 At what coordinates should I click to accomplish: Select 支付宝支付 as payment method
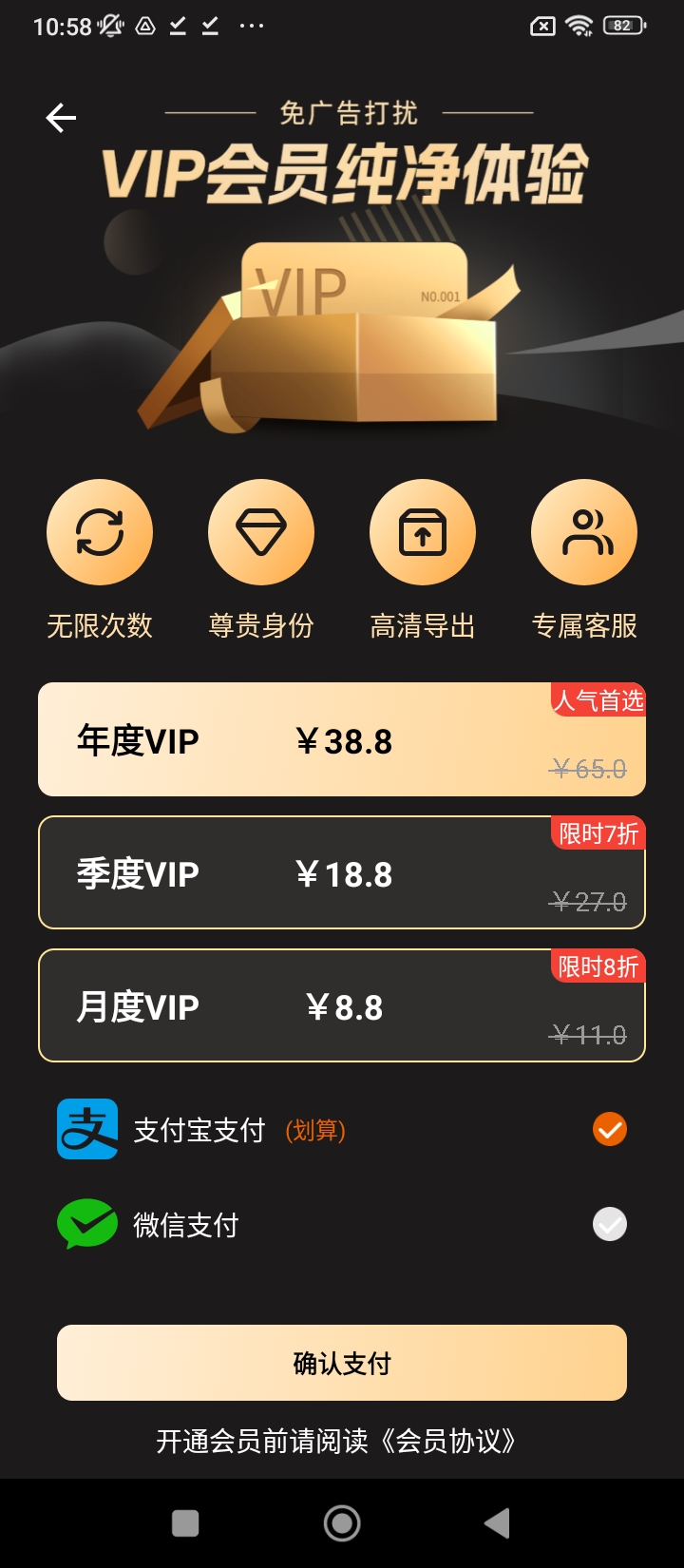pos(610,1129)
